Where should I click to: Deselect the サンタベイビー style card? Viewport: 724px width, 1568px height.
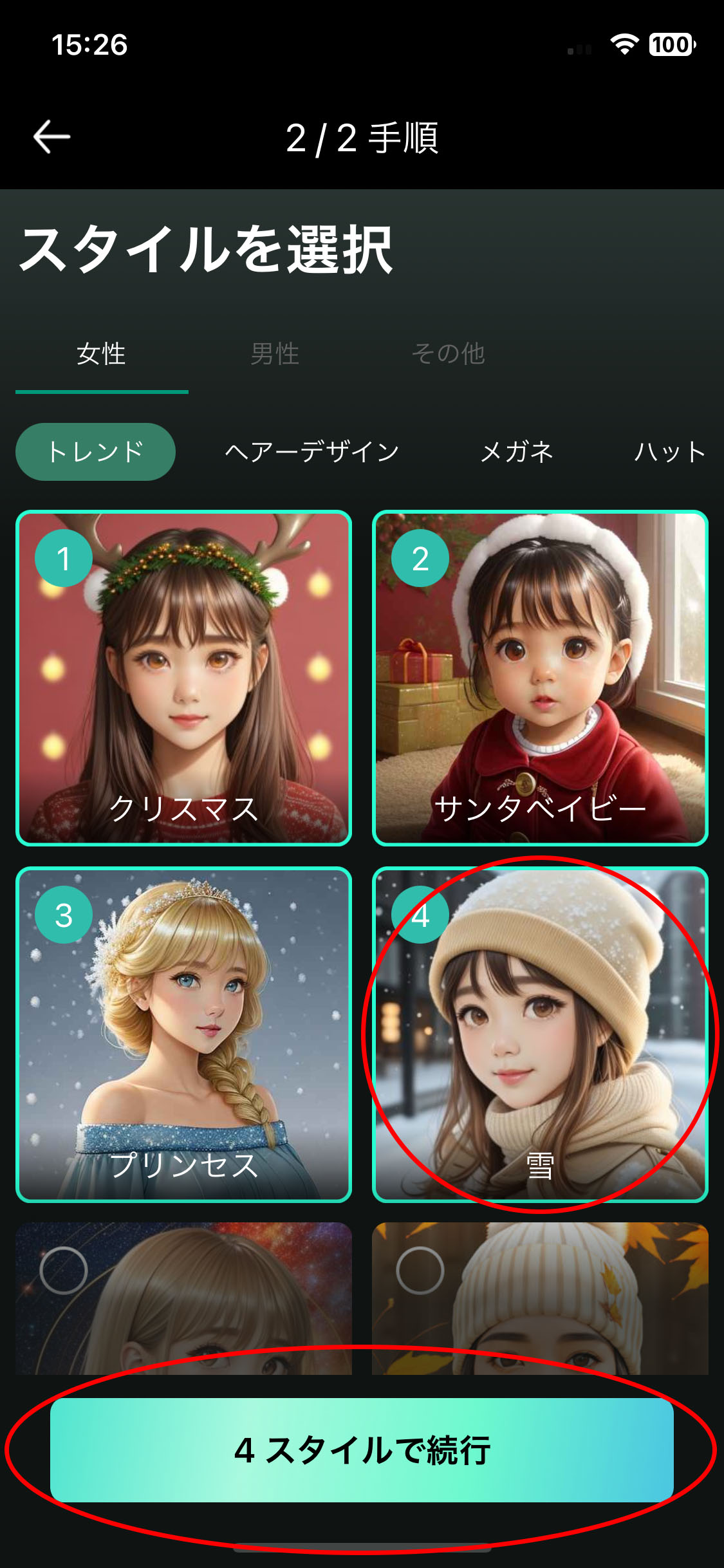(x=540, y=678)
